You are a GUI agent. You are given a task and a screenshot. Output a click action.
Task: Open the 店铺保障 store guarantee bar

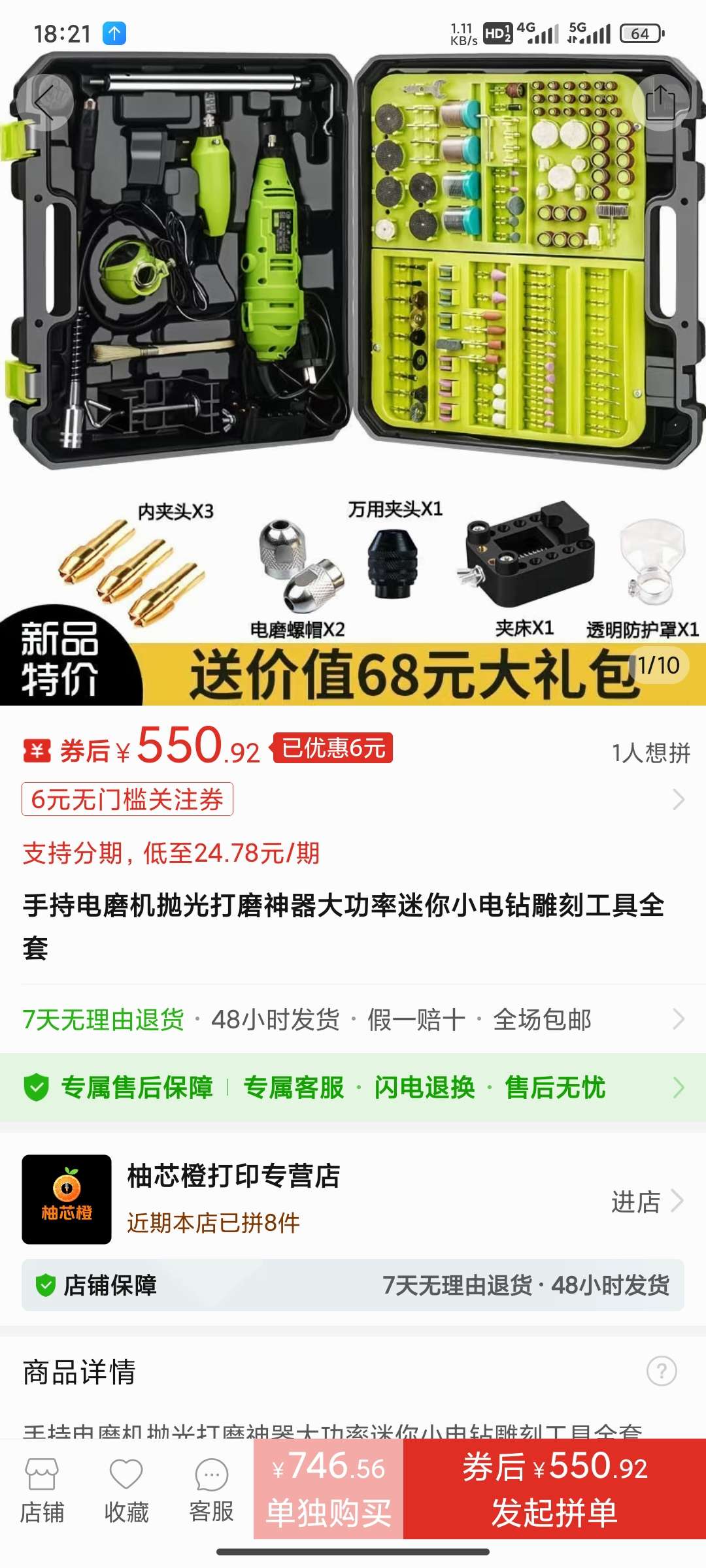[x=353, y=1285]
